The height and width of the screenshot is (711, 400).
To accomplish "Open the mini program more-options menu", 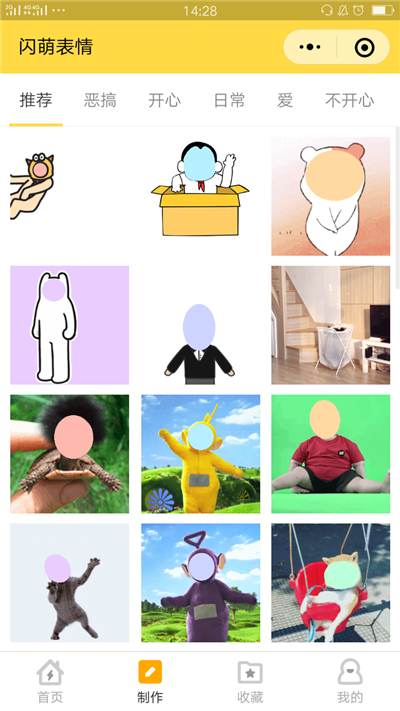I will [310, 47].
